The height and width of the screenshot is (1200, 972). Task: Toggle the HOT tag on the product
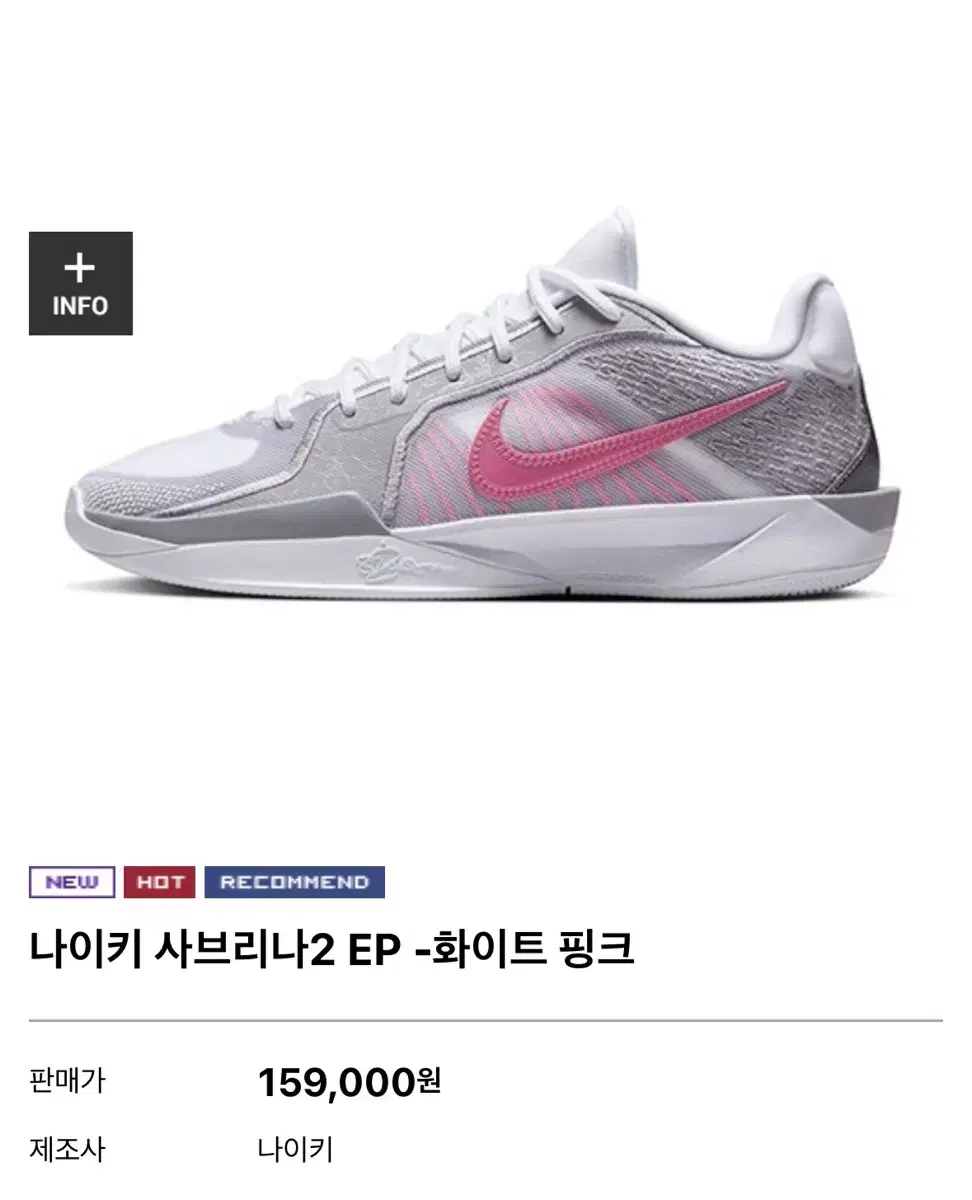pyautogui.click(x=160, y=881)
